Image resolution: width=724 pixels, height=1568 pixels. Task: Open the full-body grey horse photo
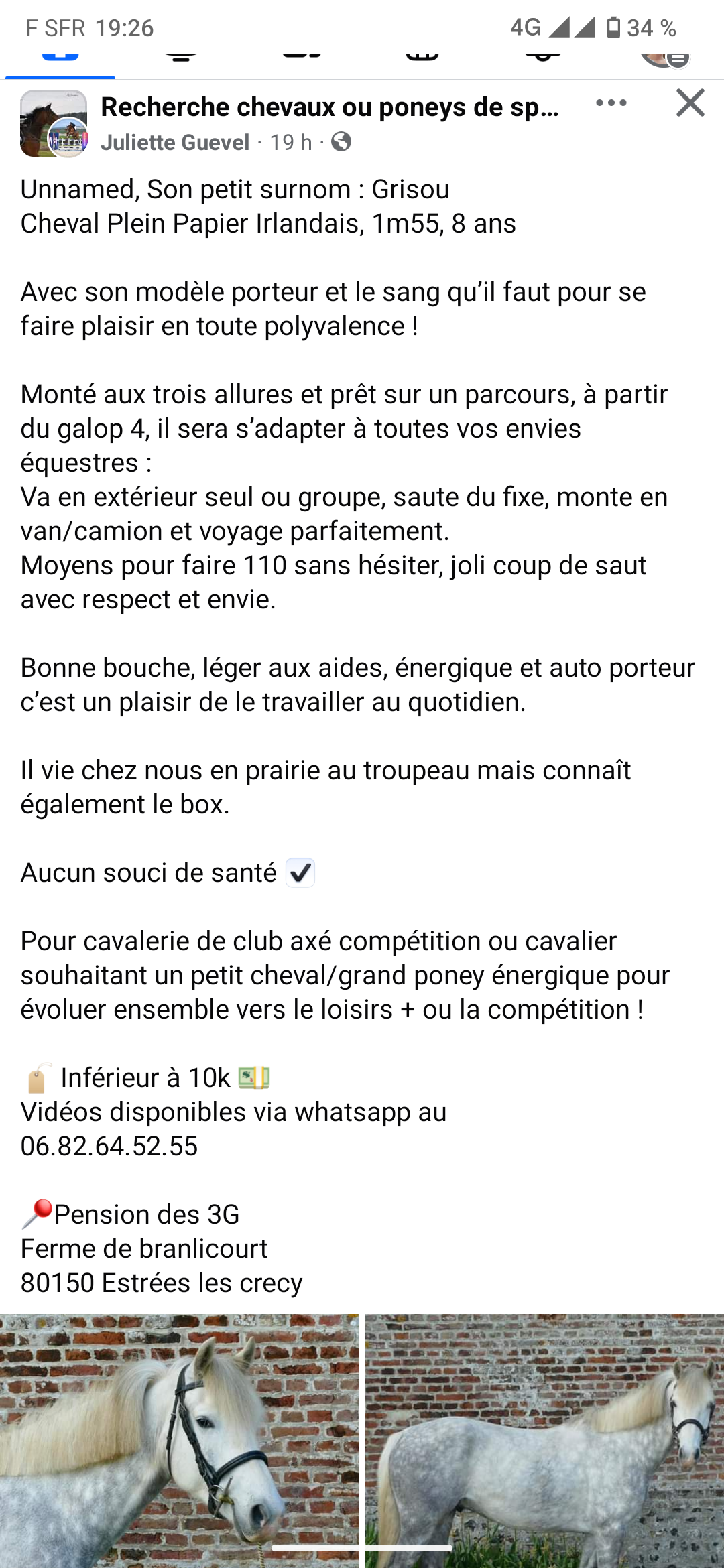544,1439
